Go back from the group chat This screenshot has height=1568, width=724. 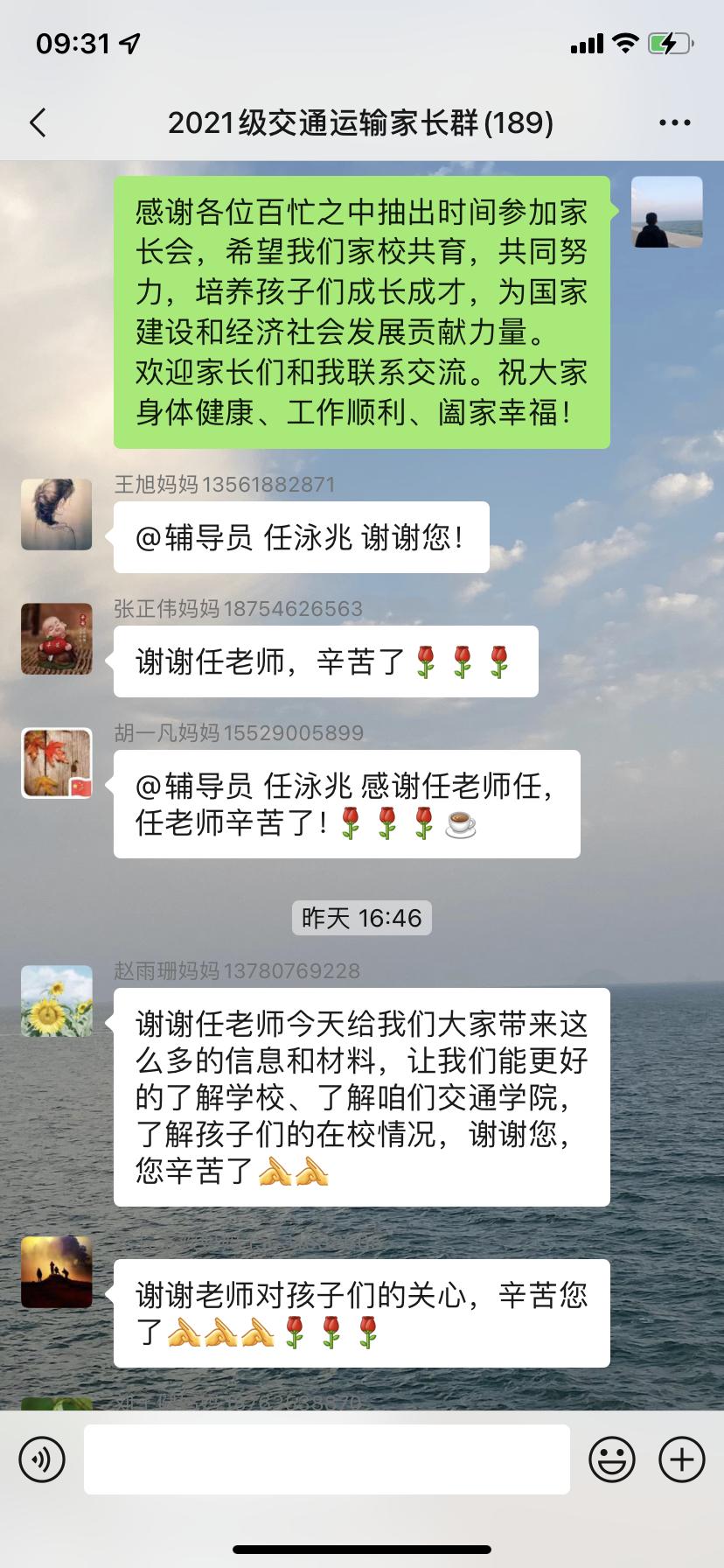[38, 122]
